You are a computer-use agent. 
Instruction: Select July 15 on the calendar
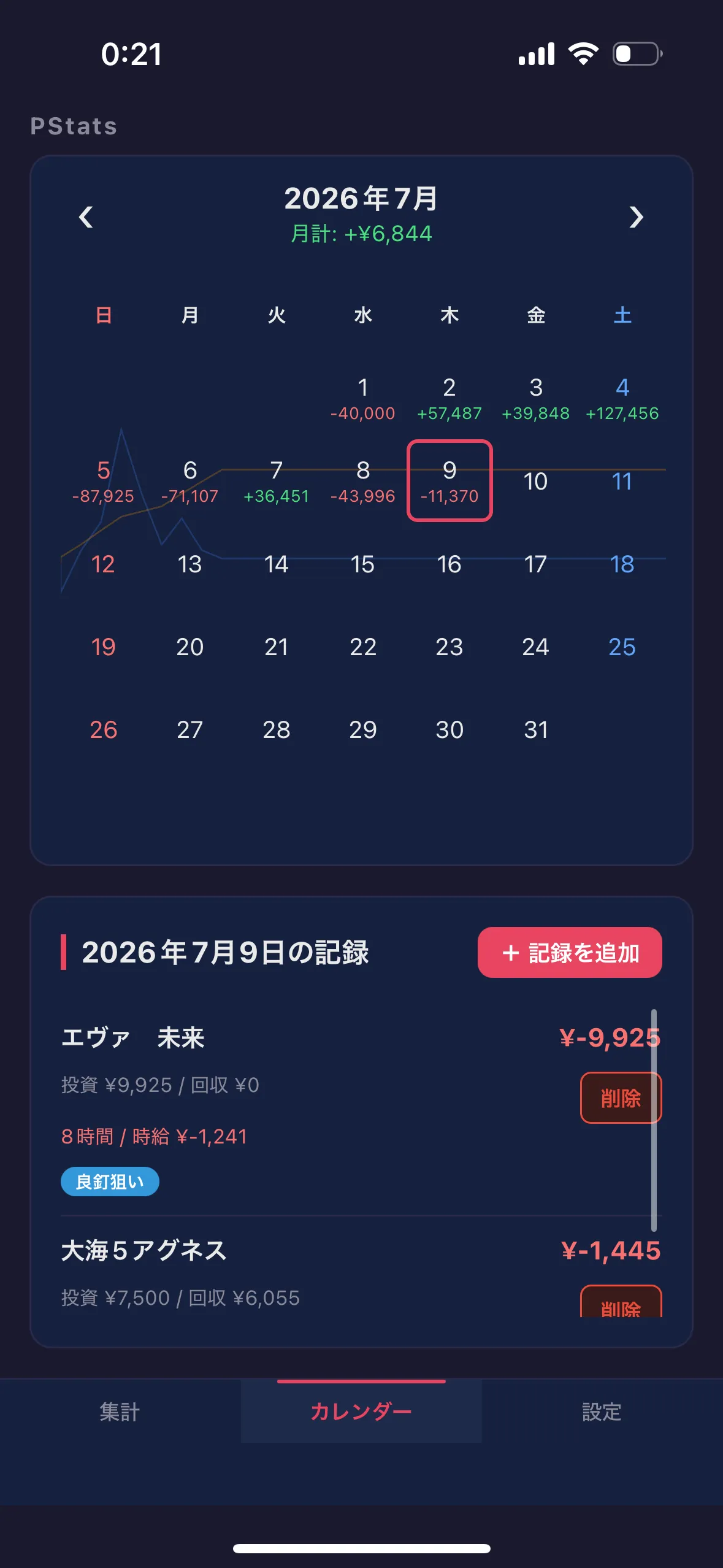click(363, 564)
